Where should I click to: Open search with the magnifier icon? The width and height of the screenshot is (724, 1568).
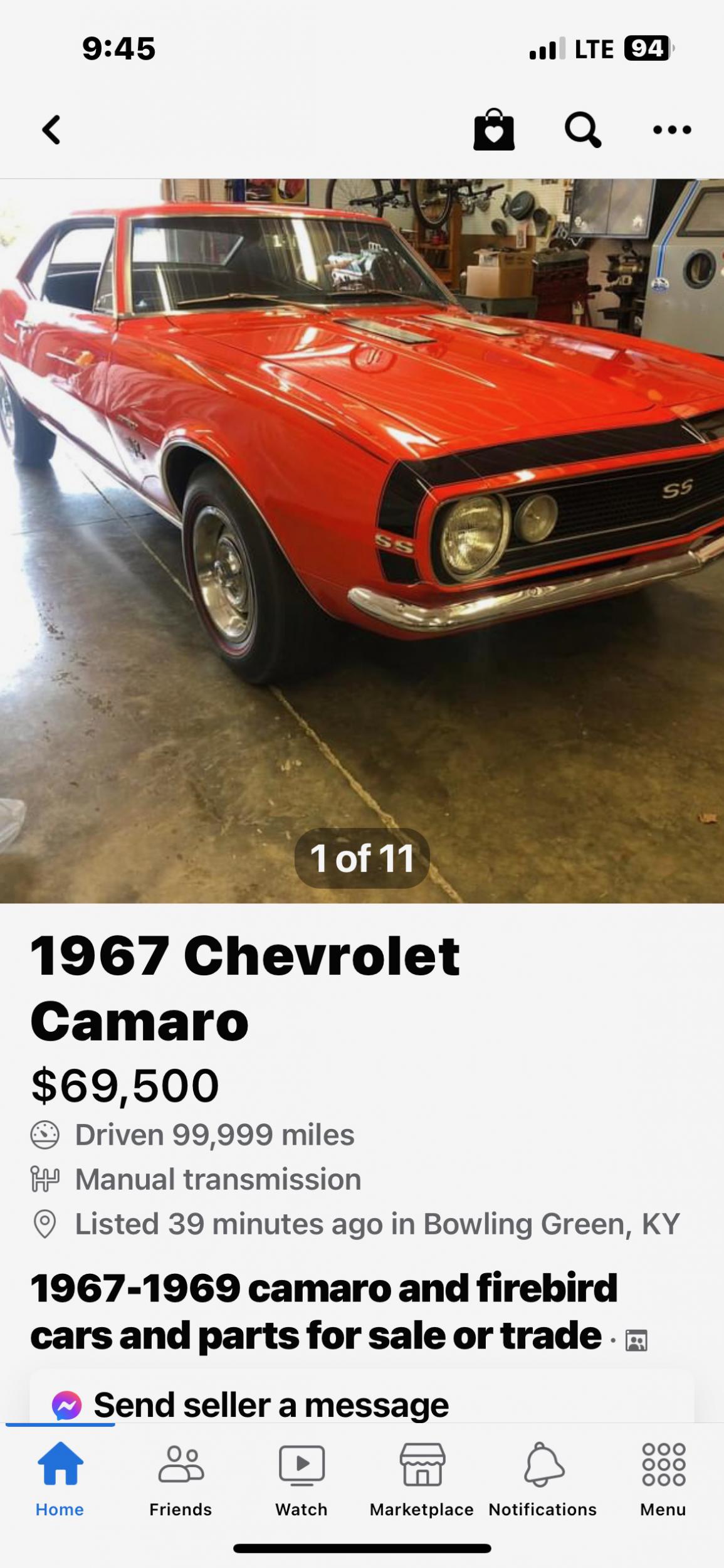pos(583,130)
